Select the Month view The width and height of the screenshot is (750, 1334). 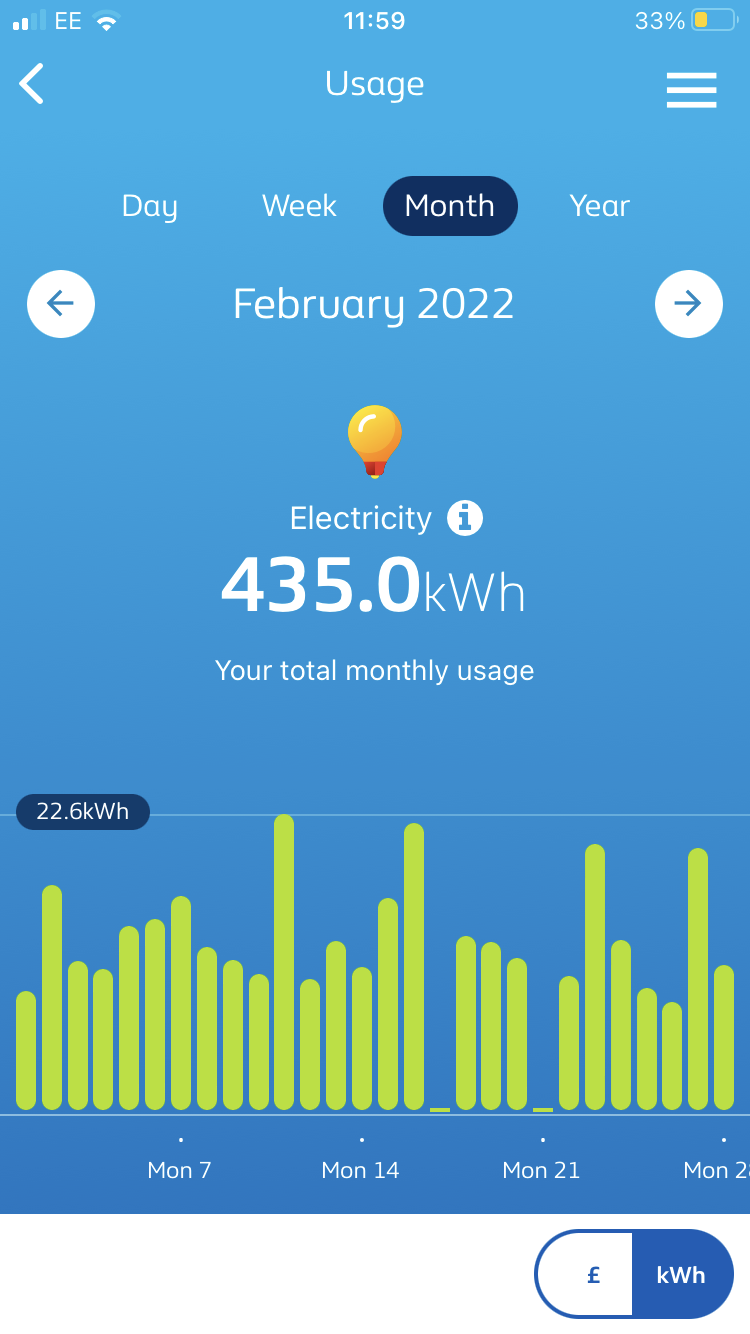tap(450, 206)
